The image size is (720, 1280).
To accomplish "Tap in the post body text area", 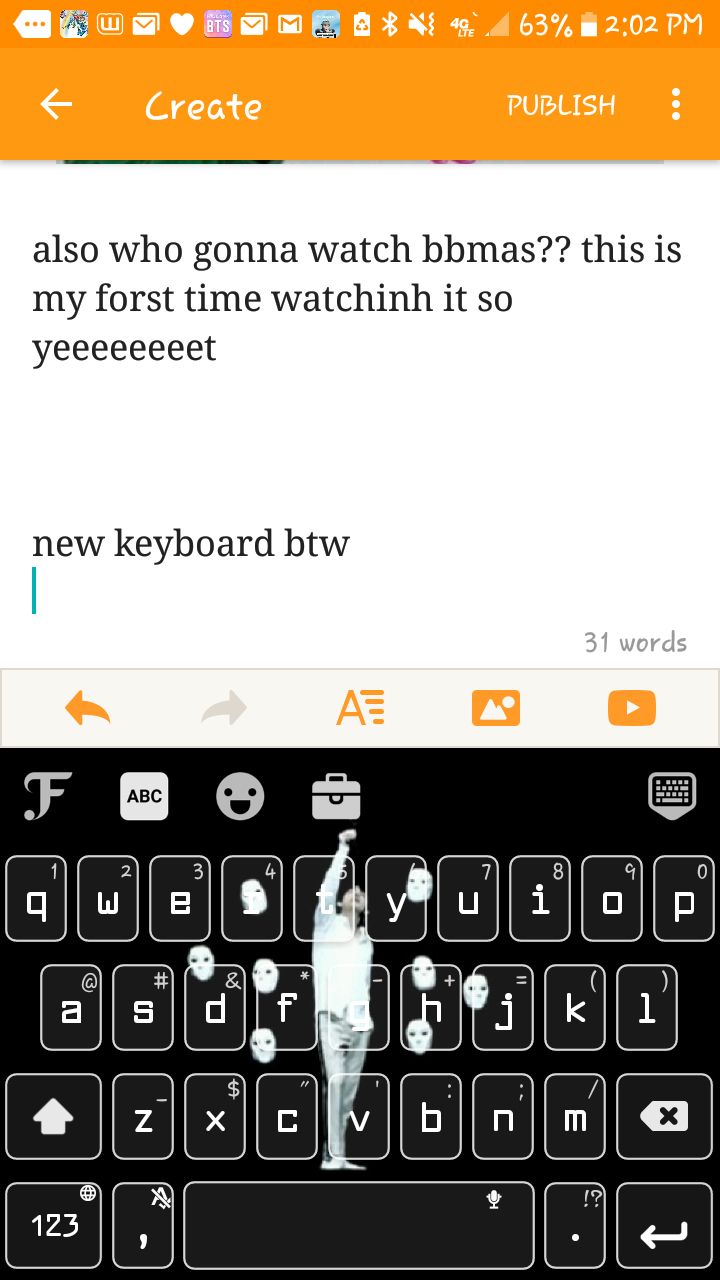I will pyautogui.click(x=360, y=400).
